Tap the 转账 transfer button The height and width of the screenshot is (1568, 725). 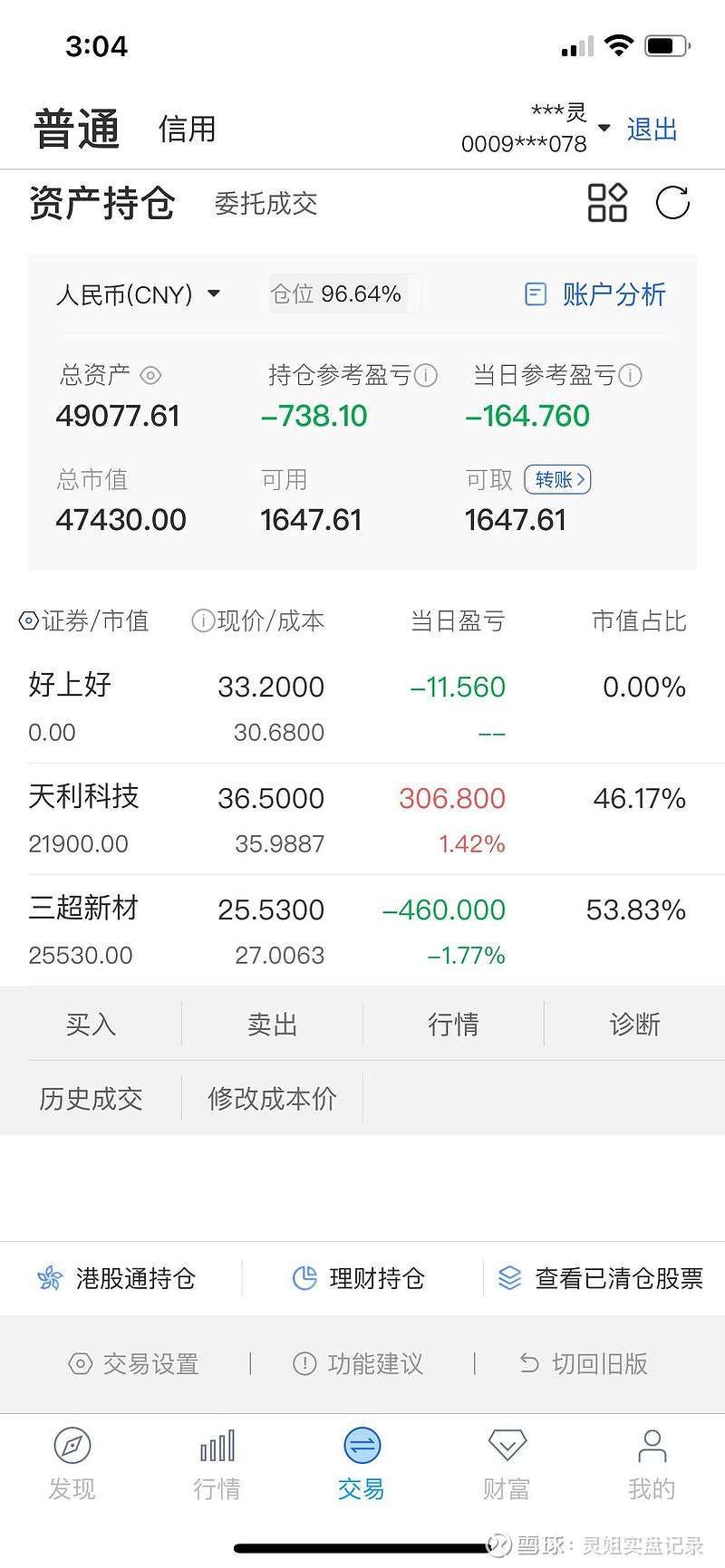(557, 479)
